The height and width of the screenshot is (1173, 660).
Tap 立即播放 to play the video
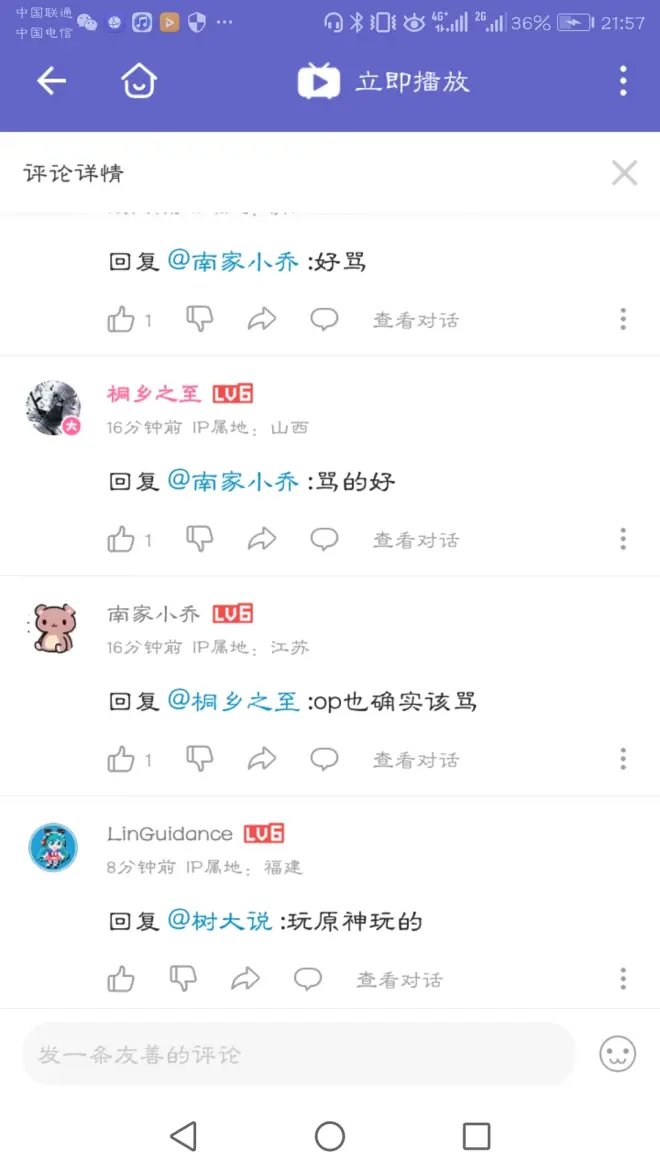[x=384, y=81]
